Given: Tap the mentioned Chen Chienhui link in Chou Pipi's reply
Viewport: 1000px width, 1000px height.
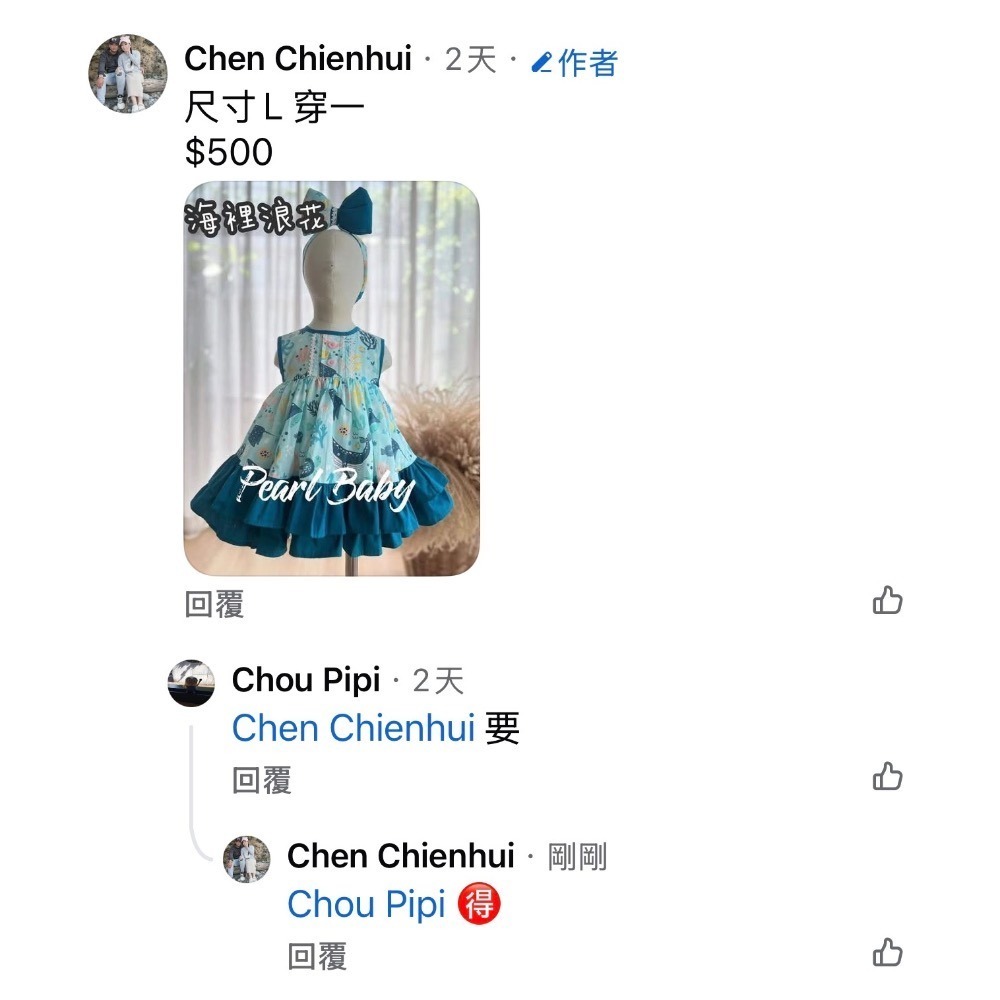Looking at the screenshot, I should click(353, 729).
